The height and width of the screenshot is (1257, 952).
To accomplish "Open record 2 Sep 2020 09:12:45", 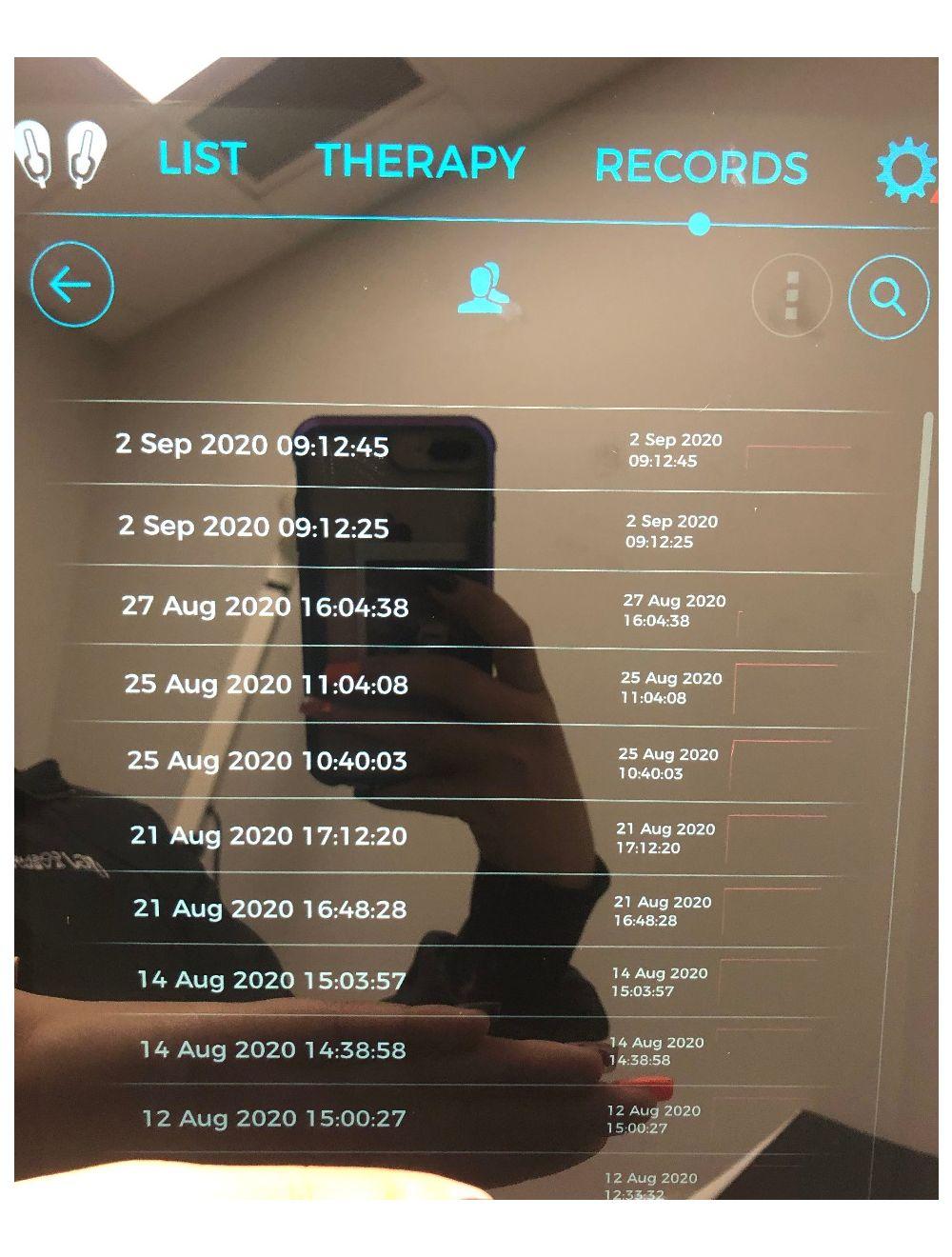I will pyautogui.click(x=252, y=445).
